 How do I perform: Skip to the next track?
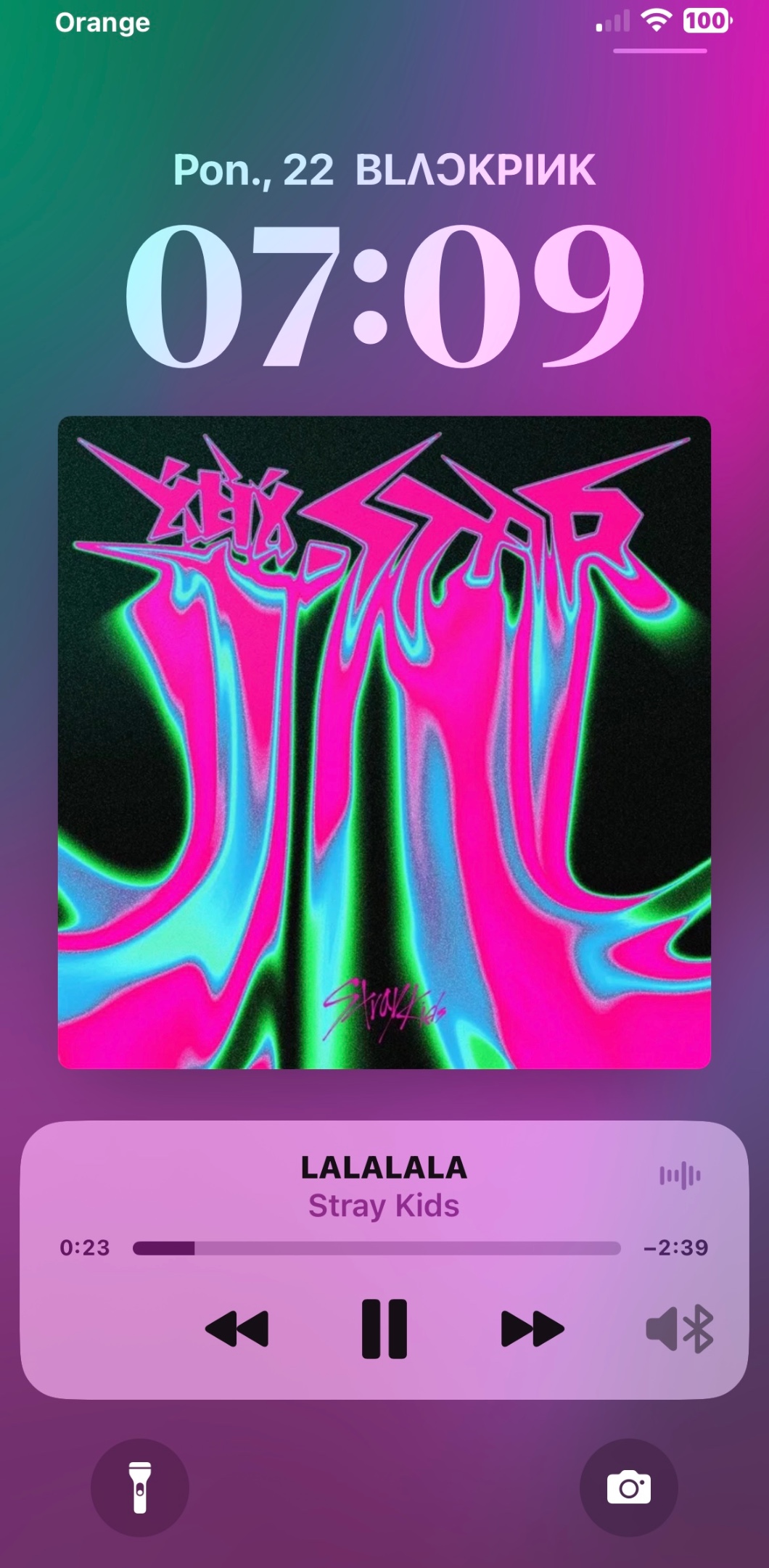pyautogui.click(x=532, y=1329)
